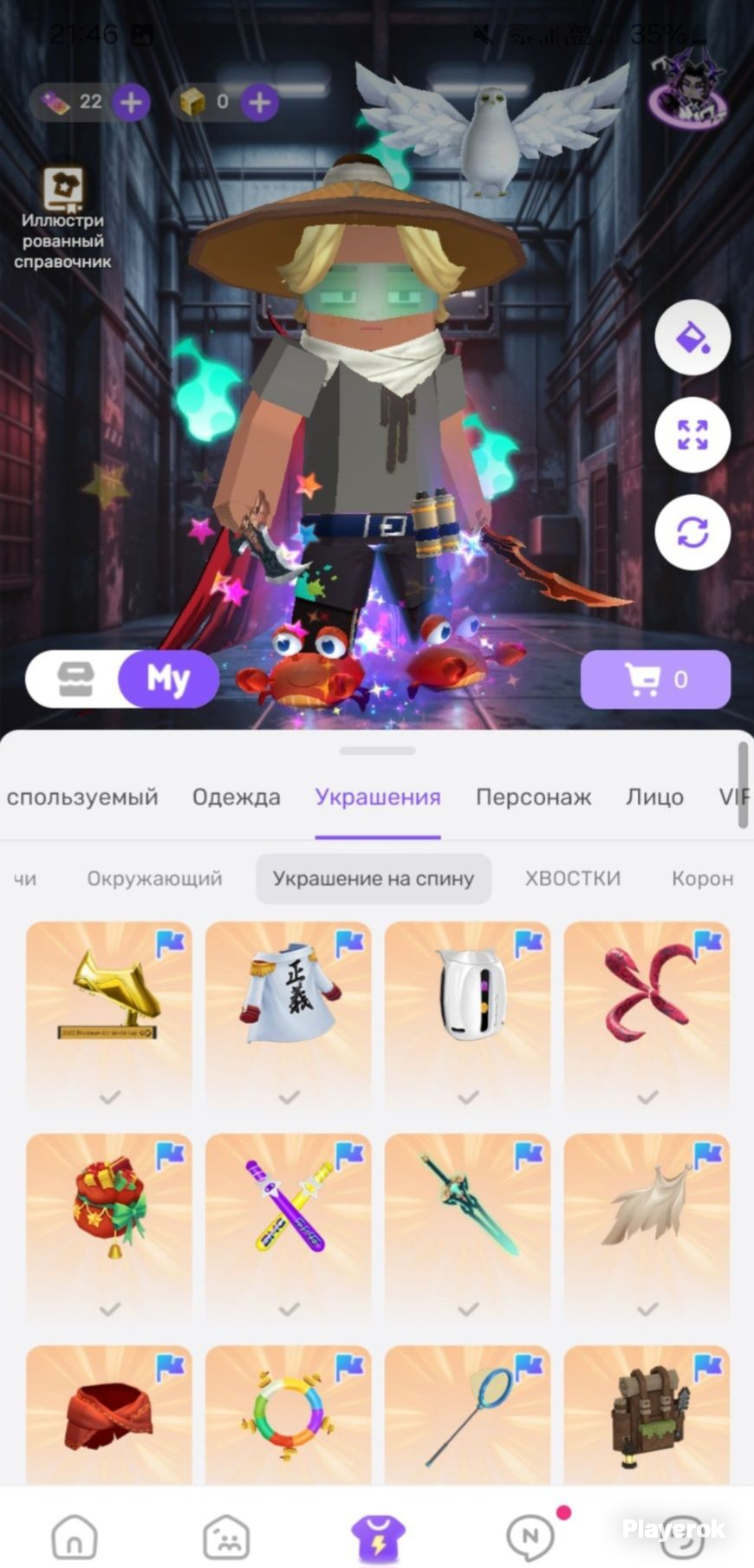Add more tickets with the plus next to 22
This screenshot has height=1568, width=754.
[131, 102]
